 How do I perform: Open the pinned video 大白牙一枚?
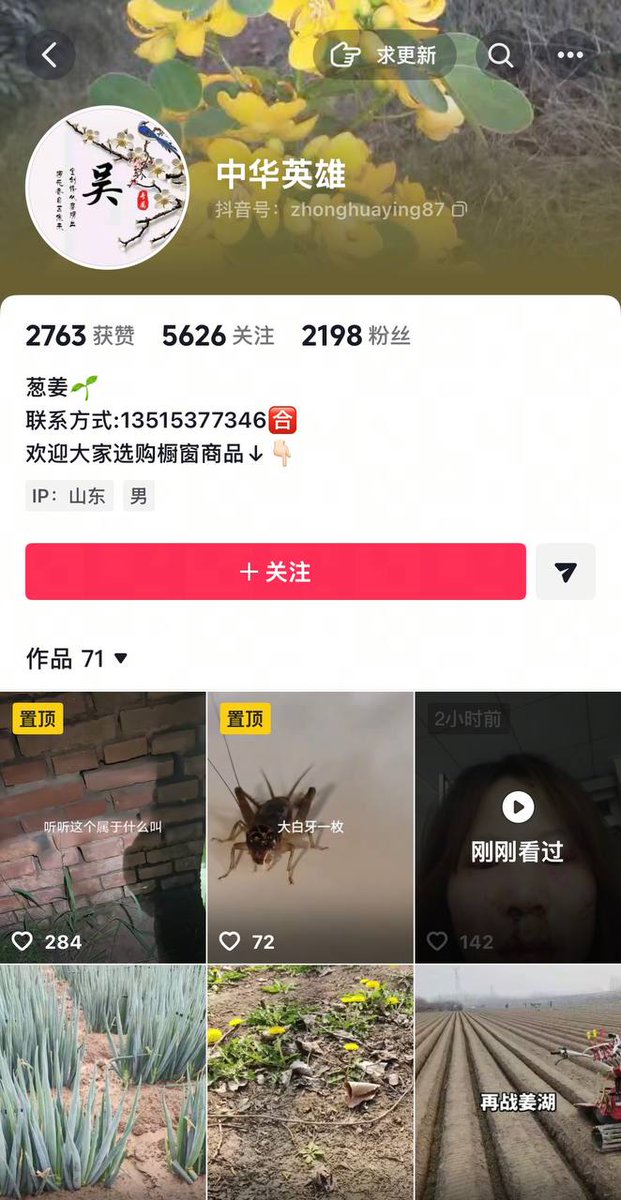pos(310,827)
